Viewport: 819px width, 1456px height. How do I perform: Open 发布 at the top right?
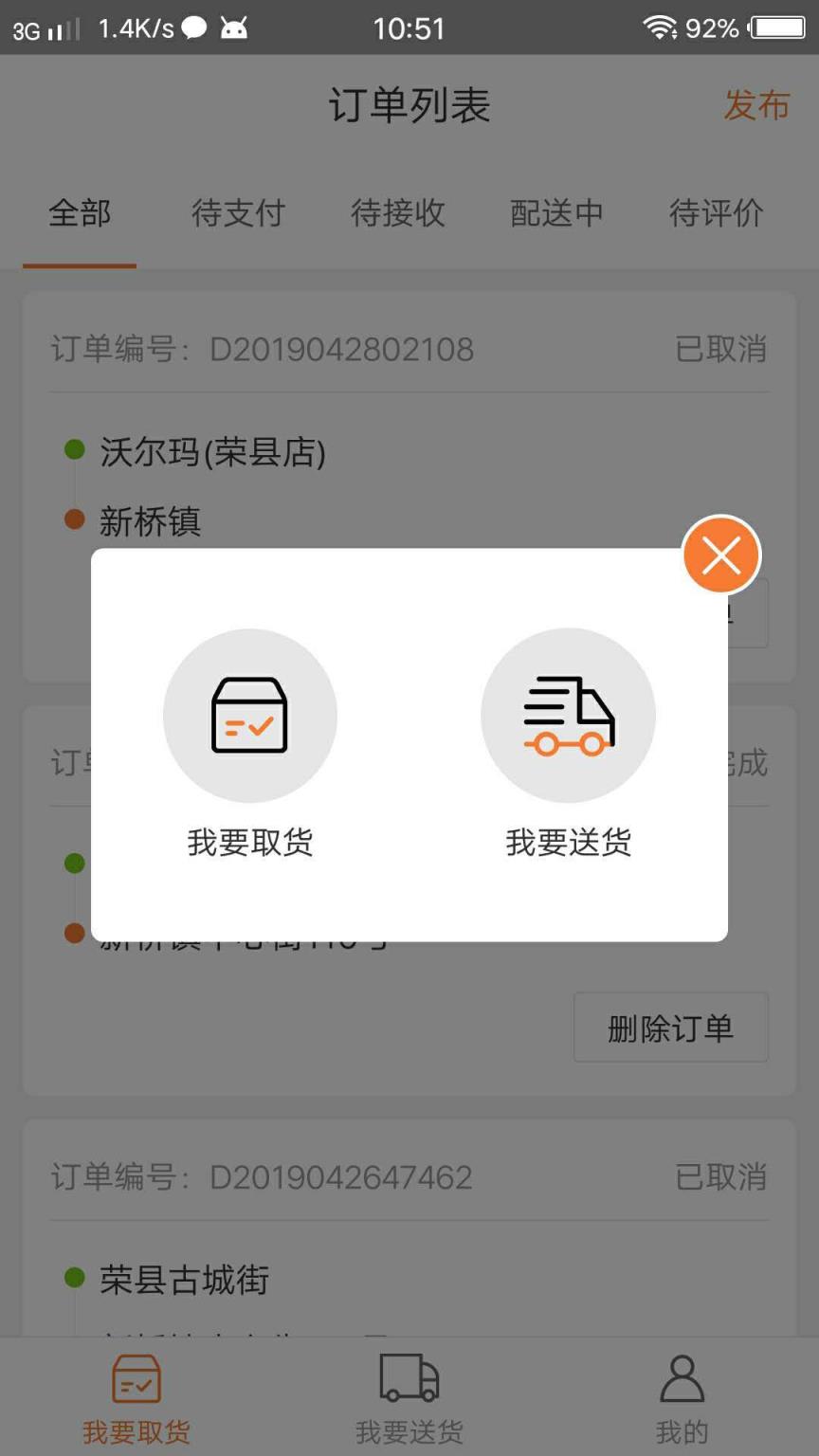pyautogui.click(x=757, y=107)
